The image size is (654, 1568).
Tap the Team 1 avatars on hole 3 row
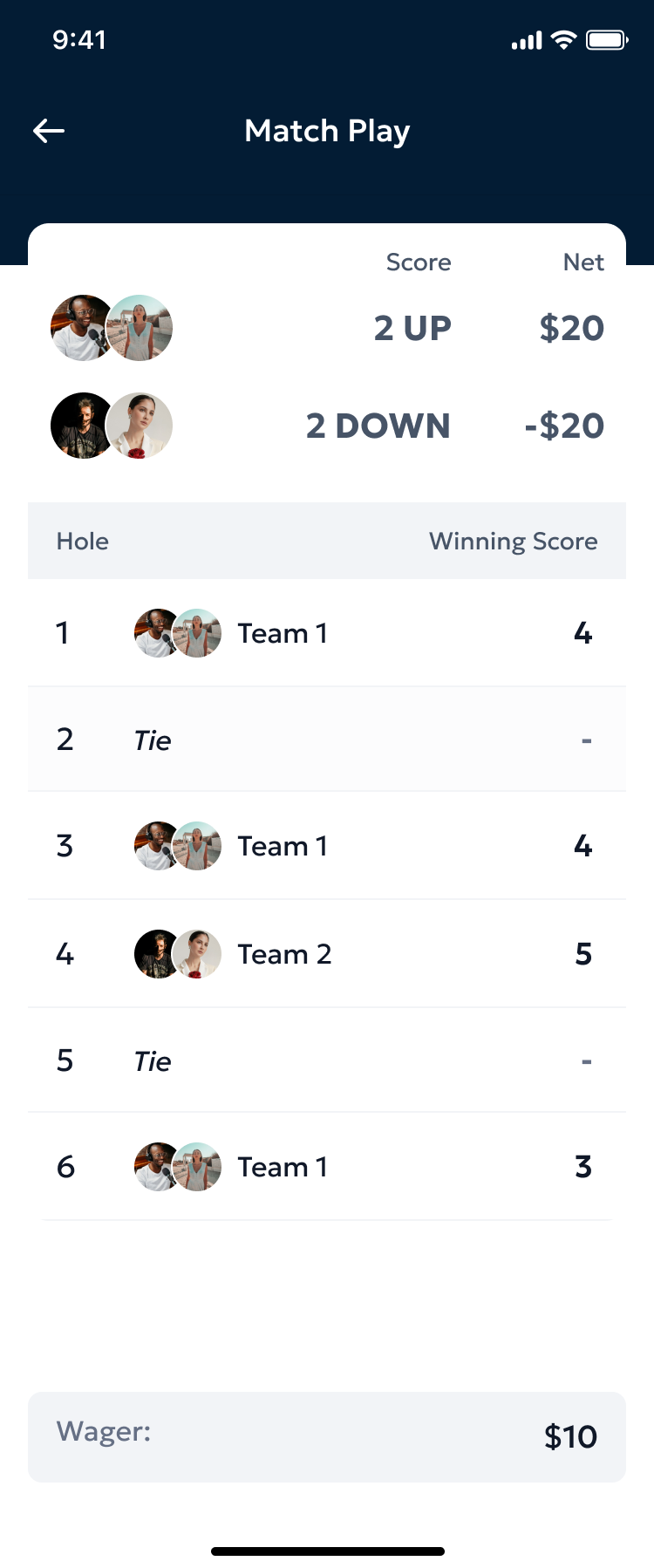point(177,845)
